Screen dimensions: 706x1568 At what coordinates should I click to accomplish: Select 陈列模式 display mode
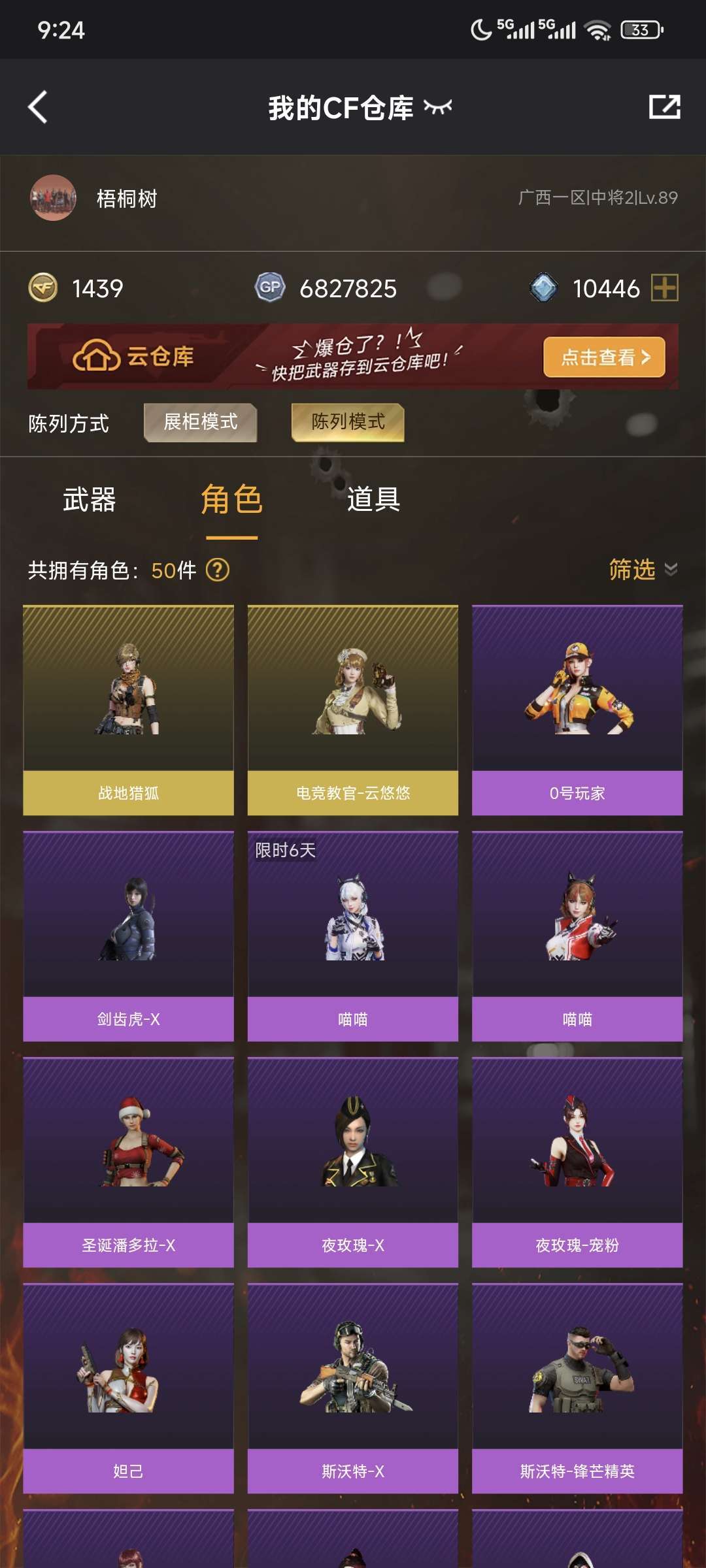348,423
